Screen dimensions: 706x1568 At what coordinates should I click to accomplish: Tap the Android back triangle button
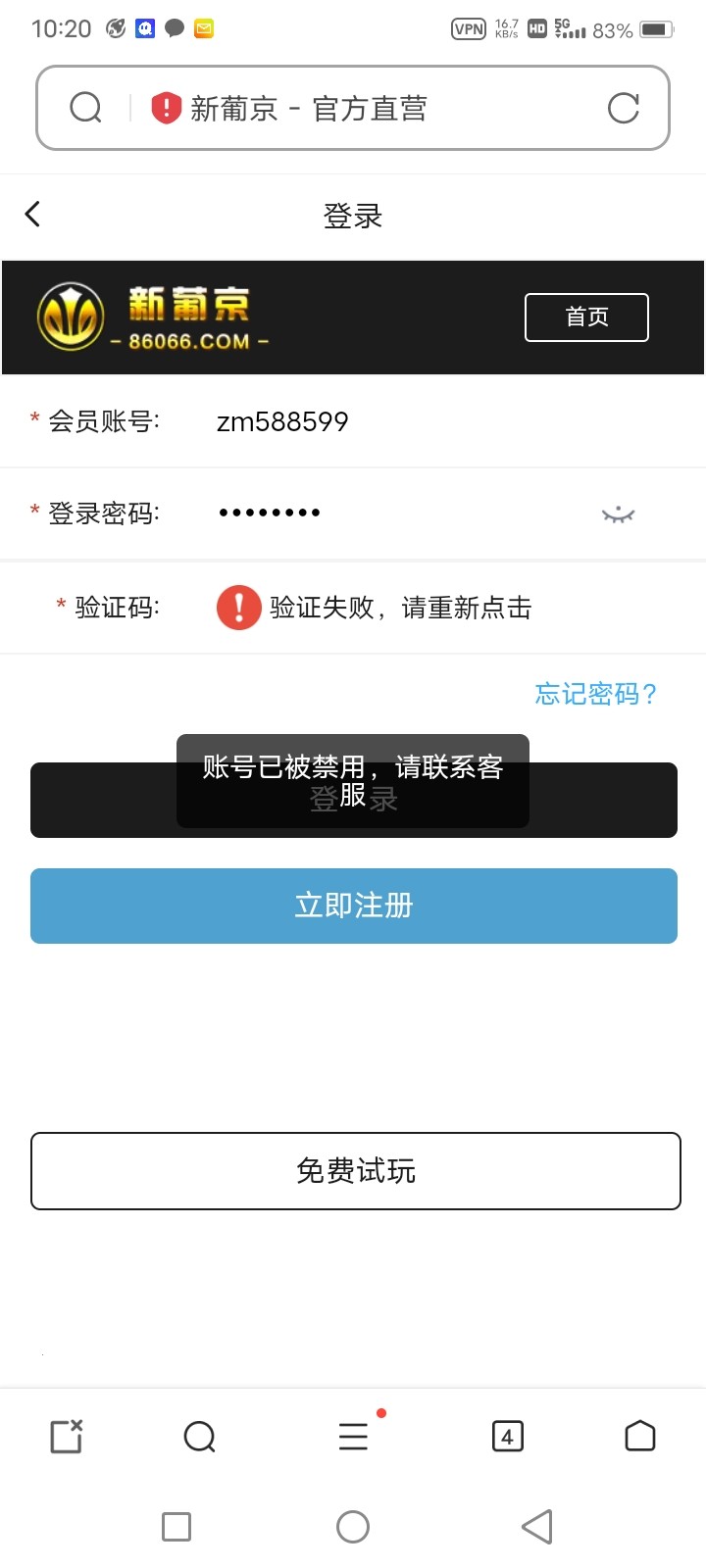pyautogui.click(x=534, y=1526)
